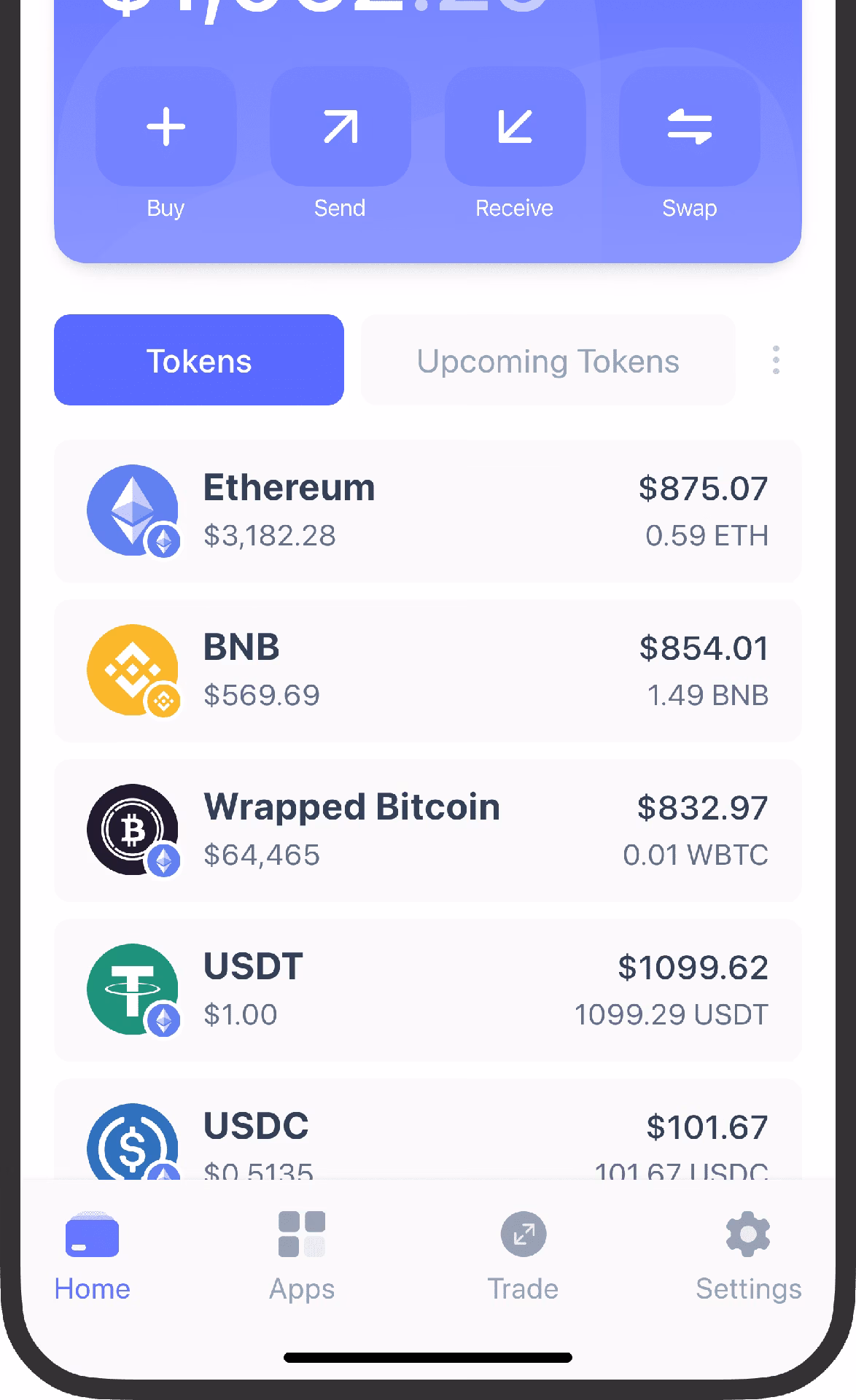856x1400 pixels.
Task: Tap the BNB holdings row
Action: coord(428,669)
